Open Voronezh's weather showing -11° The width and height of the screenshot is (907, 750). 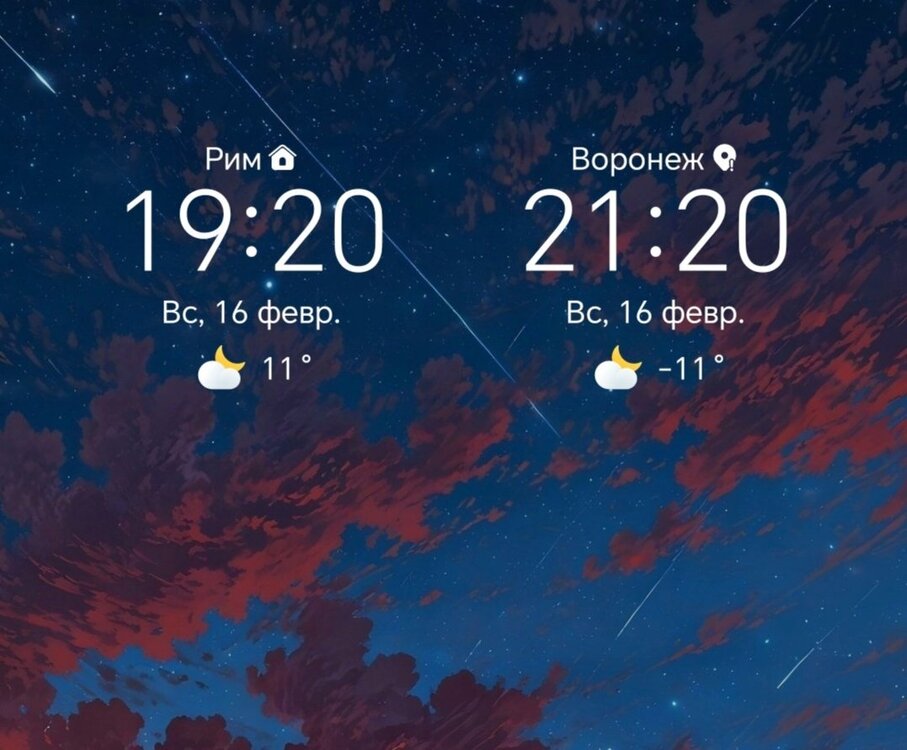tap(657, 369)
